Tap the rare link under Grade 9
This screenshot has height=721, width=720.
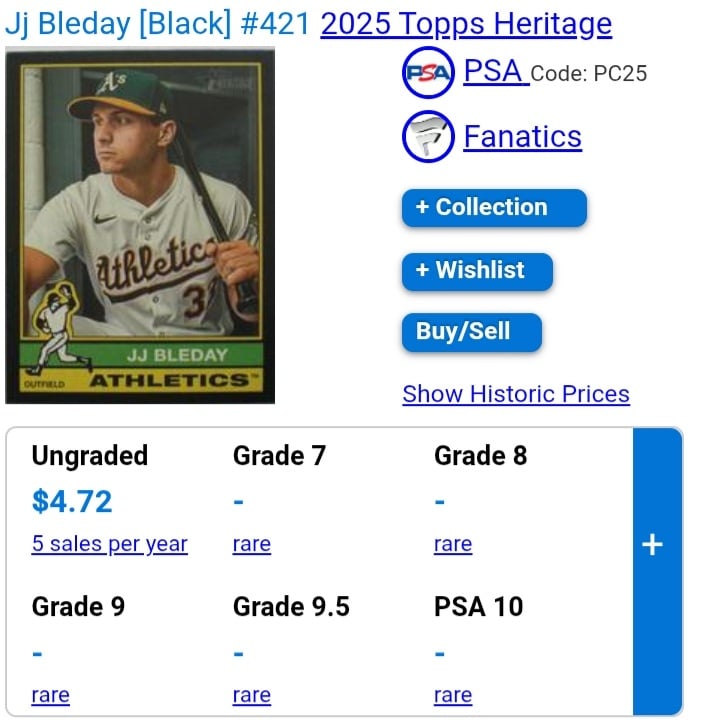(x=50, y=696)
